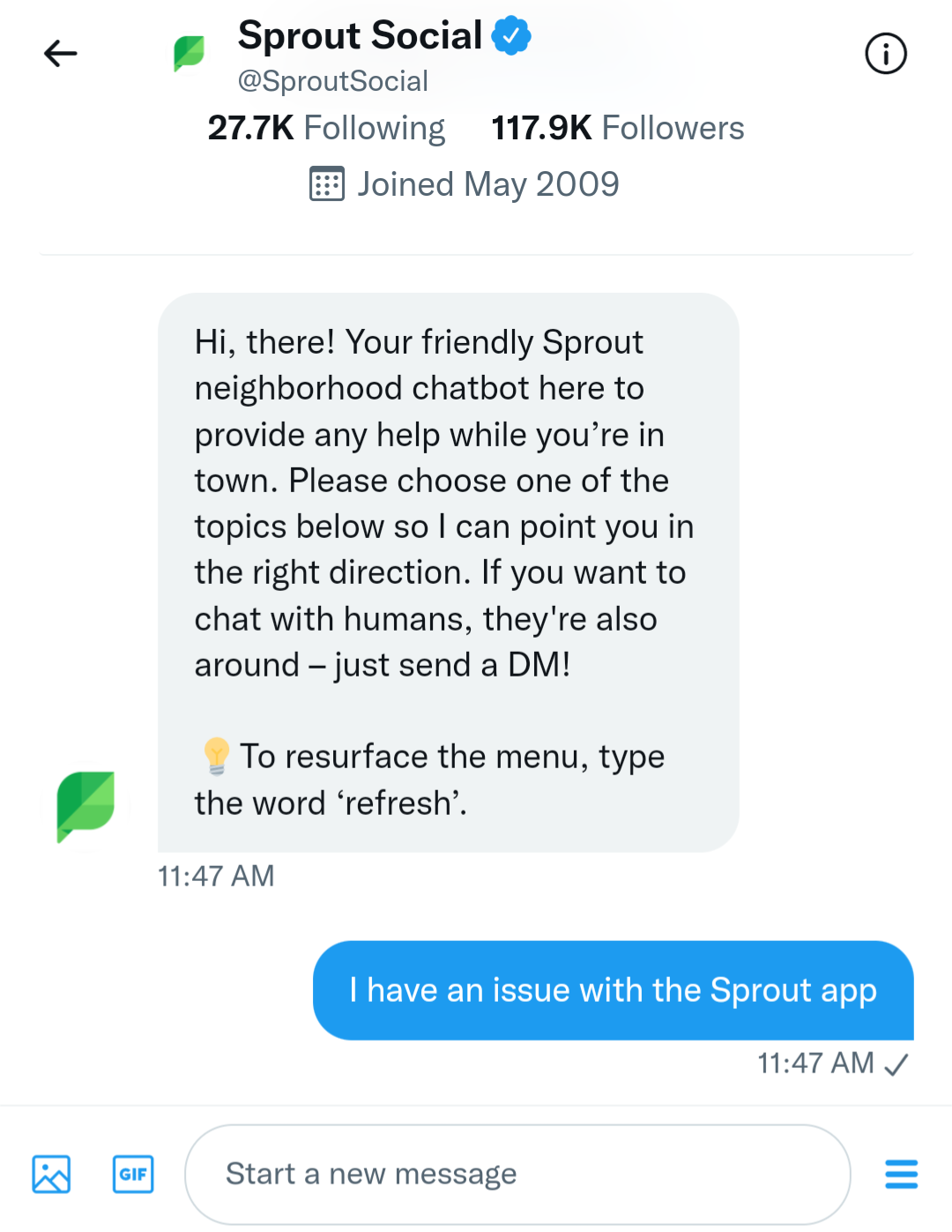Click the delivery checkmark on your sent message
952x1232 pixels.
click(x=898, y=1064)
